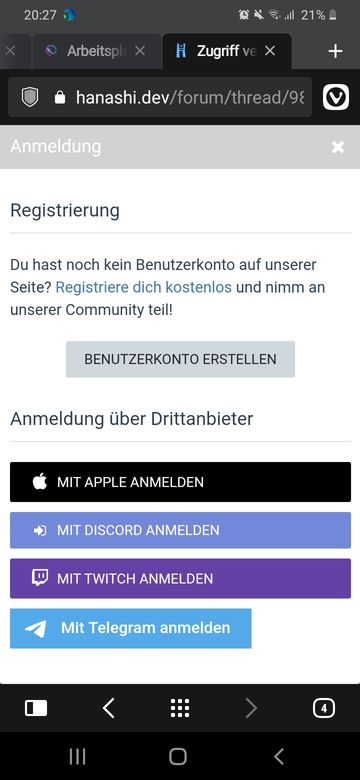This screenshot has width=360, height=780.
Task: Close the Zugriff tab
Action: [x=270, y=51]
